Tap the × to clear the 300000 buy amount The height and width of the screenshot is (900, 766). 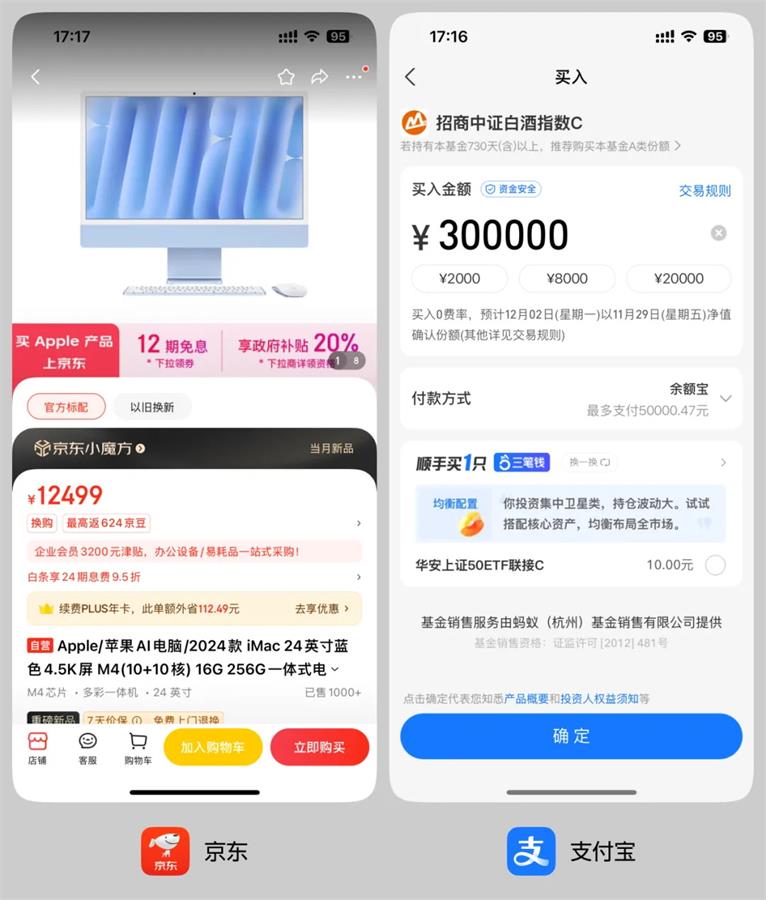[x=718, y=233]
